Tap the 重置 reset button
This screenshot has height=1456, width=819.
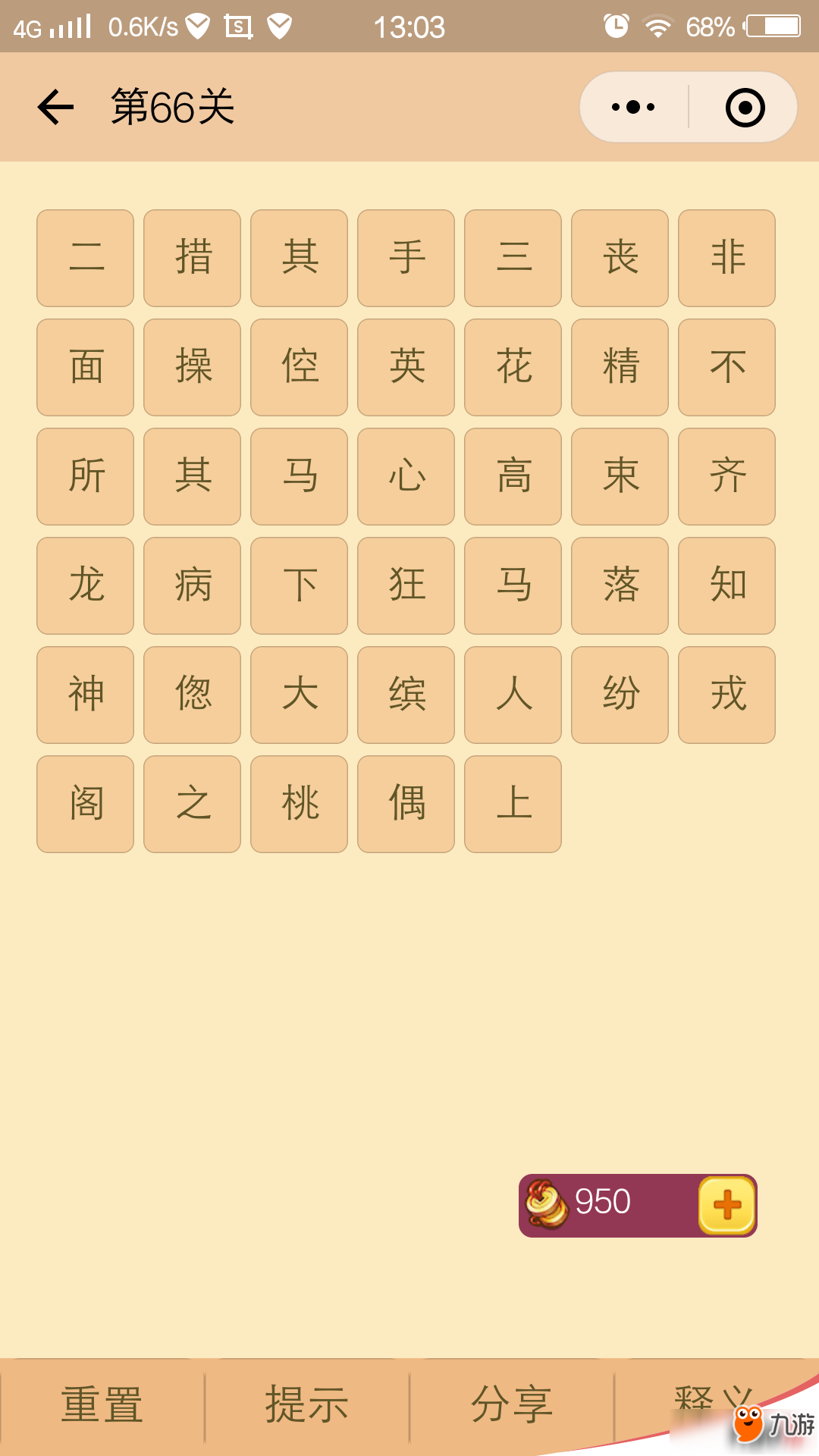click(102, 1404)
